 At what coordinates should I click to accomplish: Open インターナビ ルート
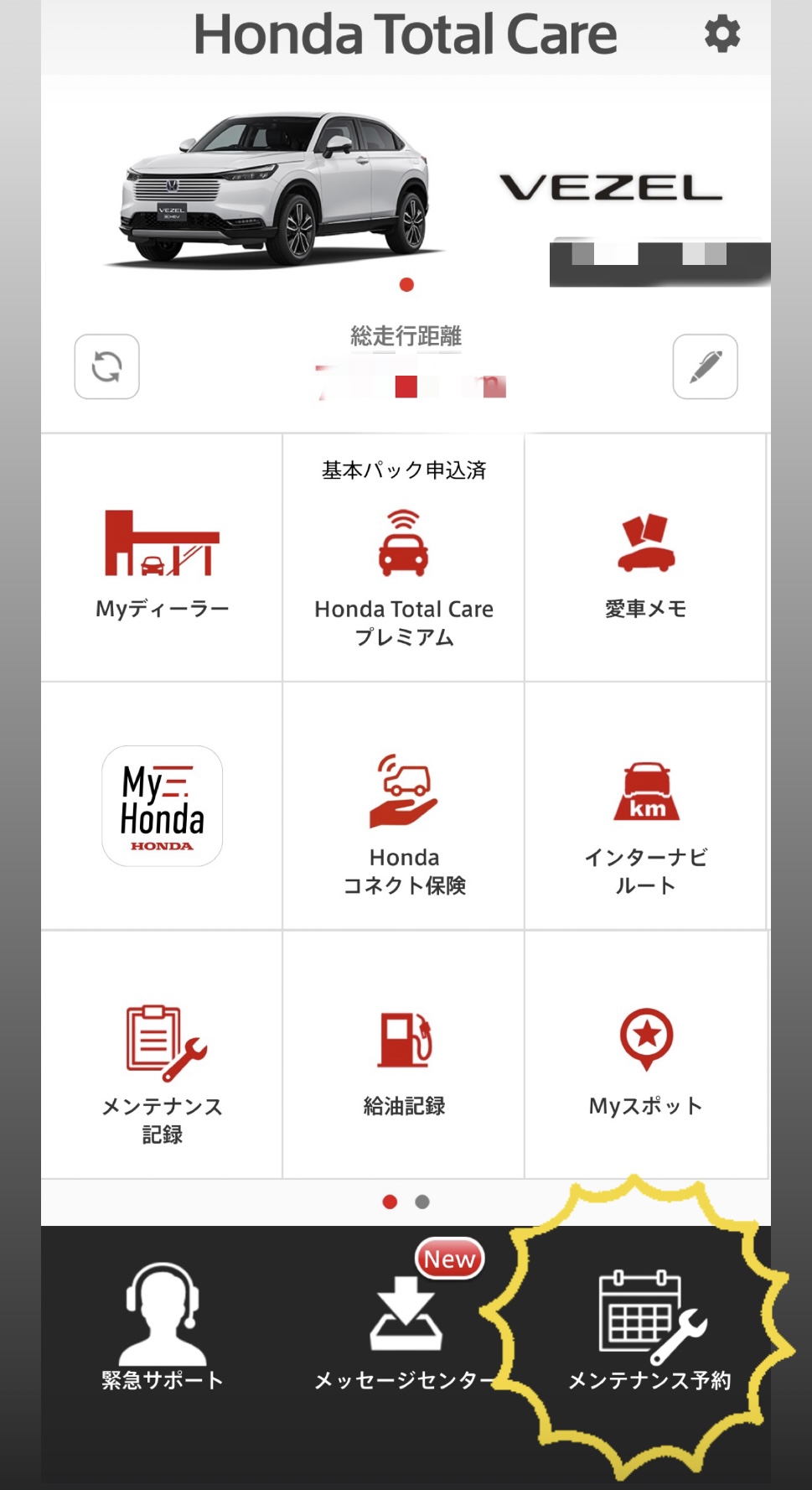tap(645, 806)
